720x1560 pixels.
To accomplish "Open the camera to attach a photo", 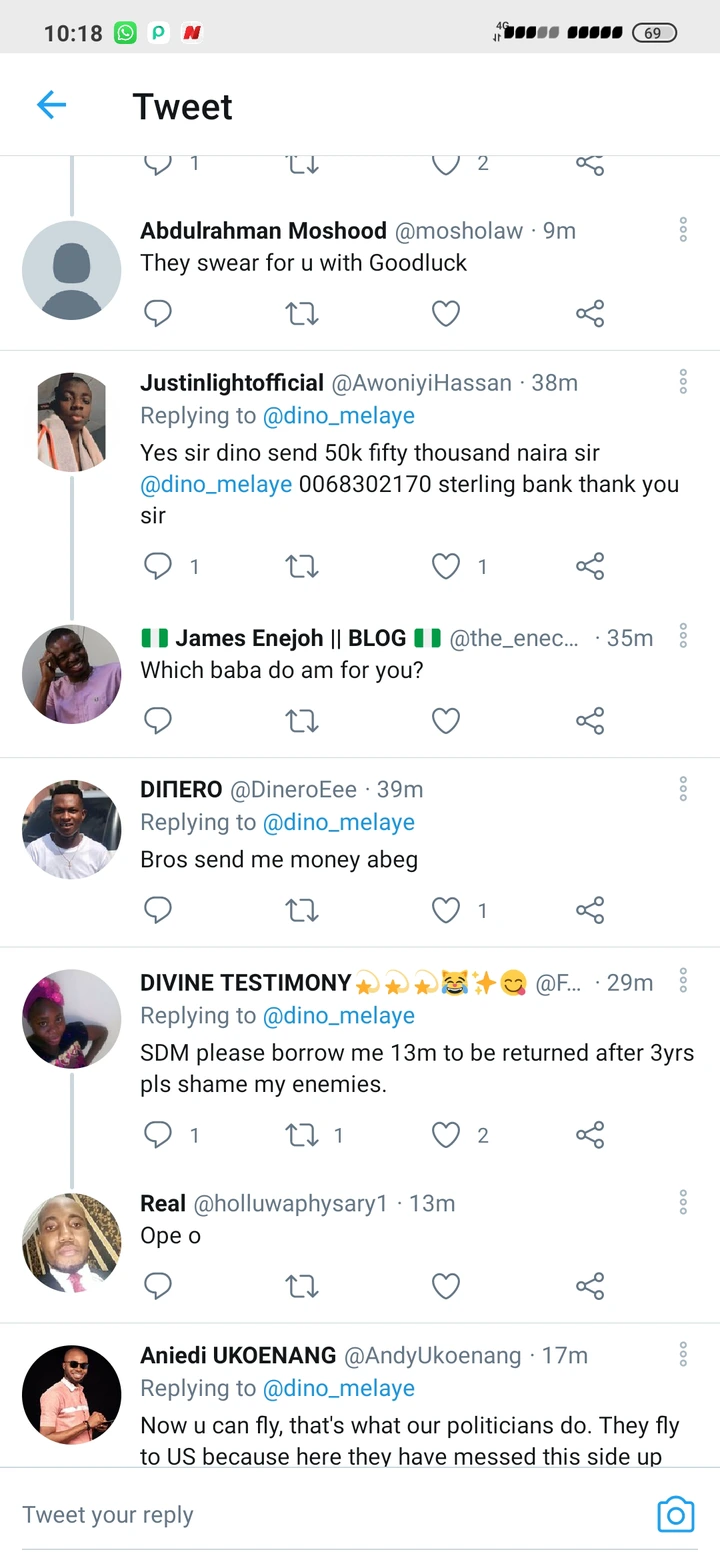I will click(x=675, y=1515).
